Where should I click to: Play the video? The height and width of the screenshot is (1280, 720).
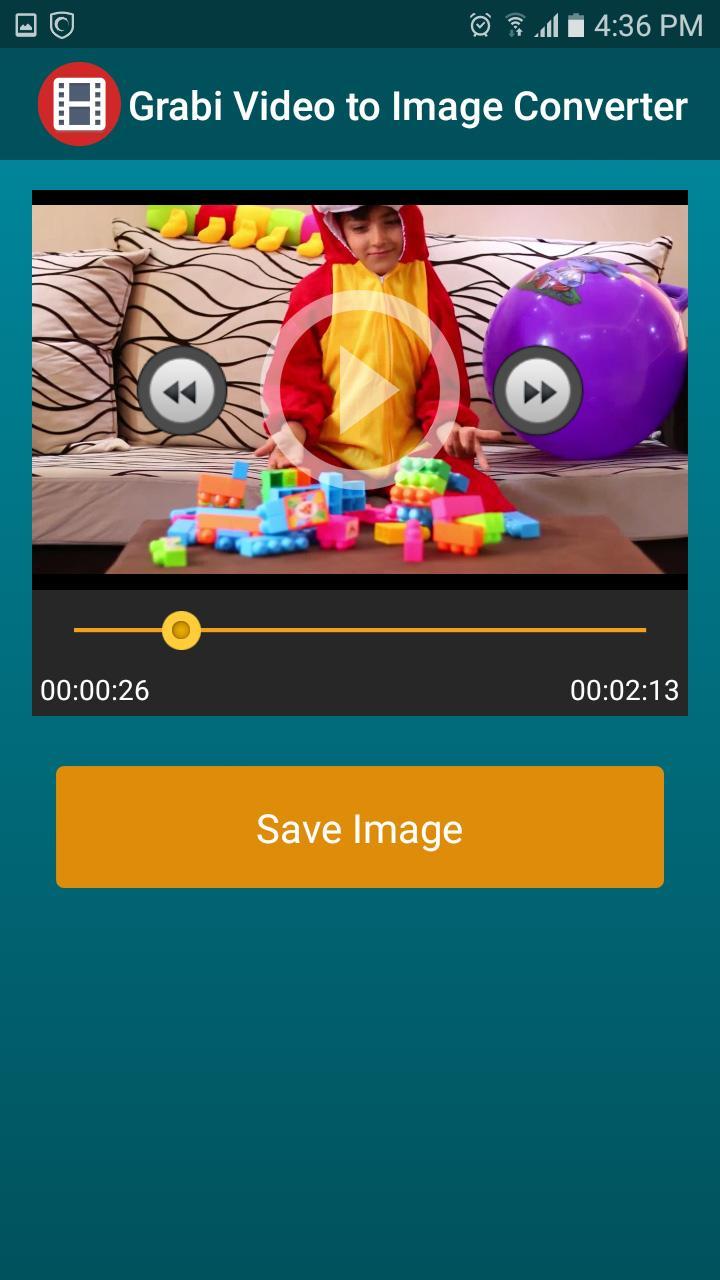360,390
